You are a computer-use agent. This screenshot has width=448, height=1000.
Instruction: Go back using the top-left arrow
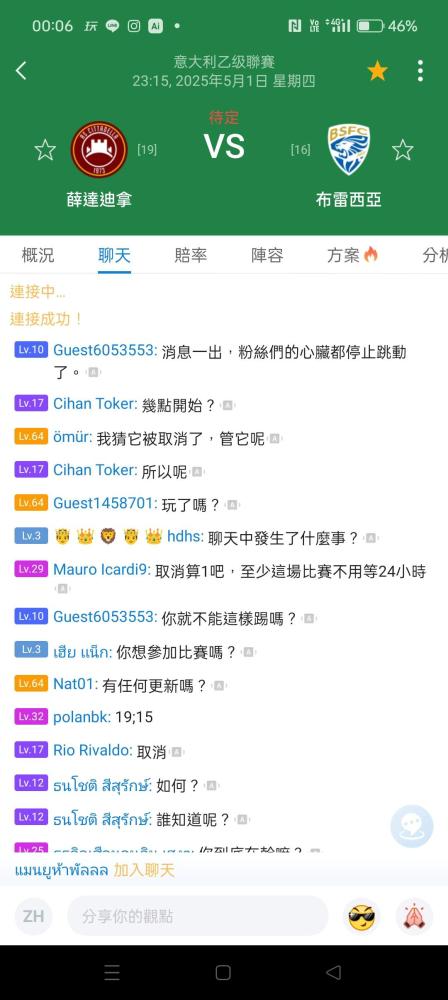click(21, 71)
